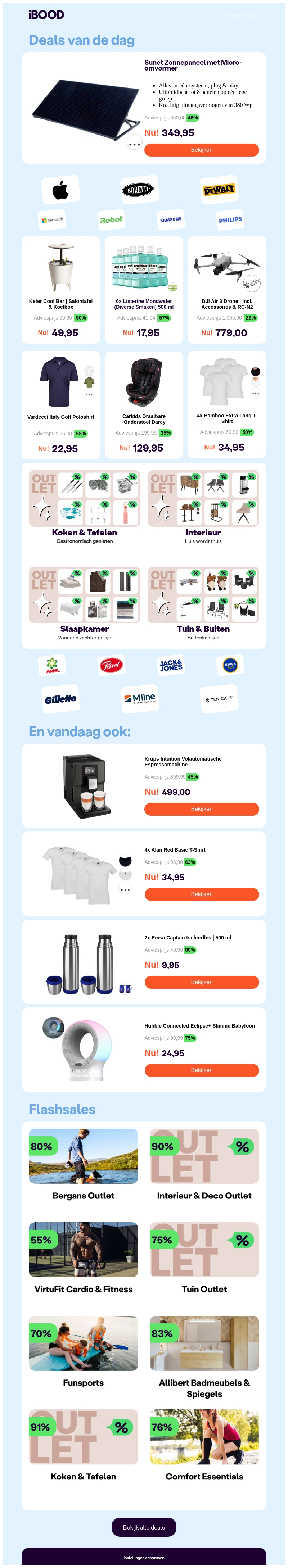Open the Apple brand logo tile
This screenshot has height=1568, width=288.
point(60,190)
